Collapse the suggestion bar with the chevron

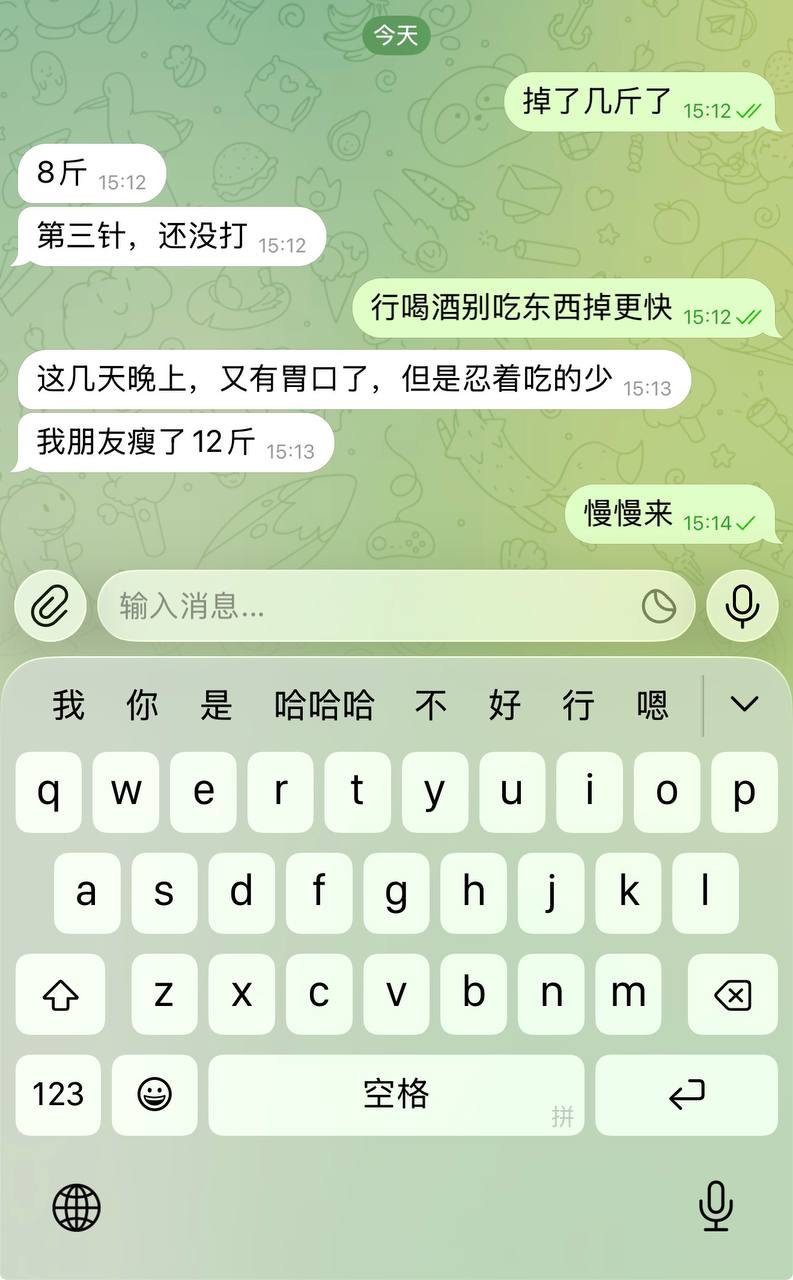click(x=743, y=705)
